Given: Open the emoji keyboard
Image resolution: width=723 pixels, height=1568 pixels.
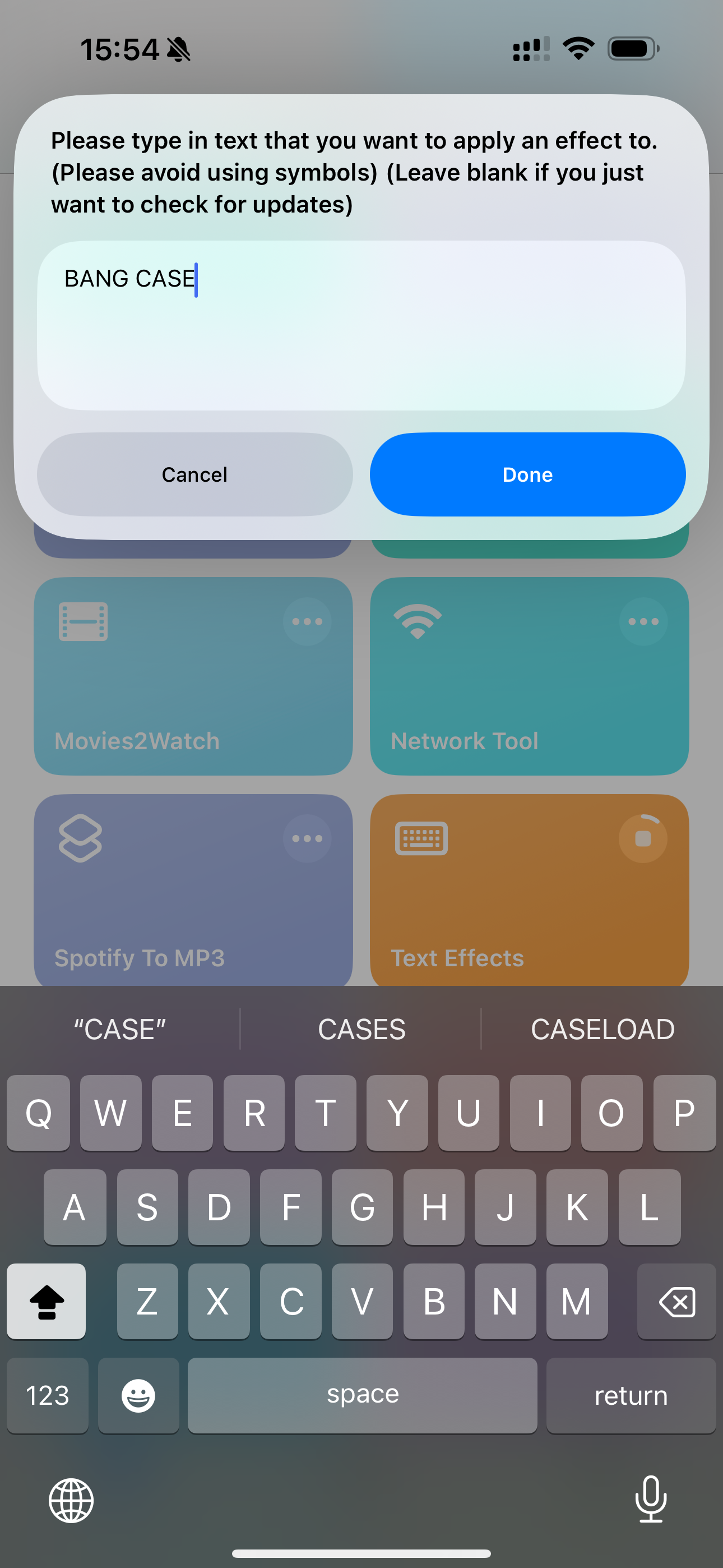Looking at the screenshot, I should tap(138, 1395).
